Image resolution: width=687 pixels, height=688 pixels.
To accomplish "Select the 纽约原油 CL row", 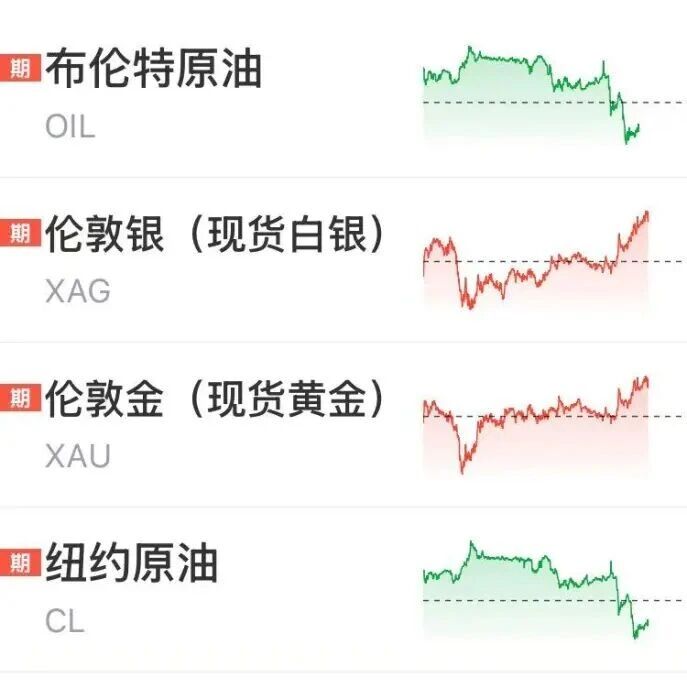I will [344, 590].
